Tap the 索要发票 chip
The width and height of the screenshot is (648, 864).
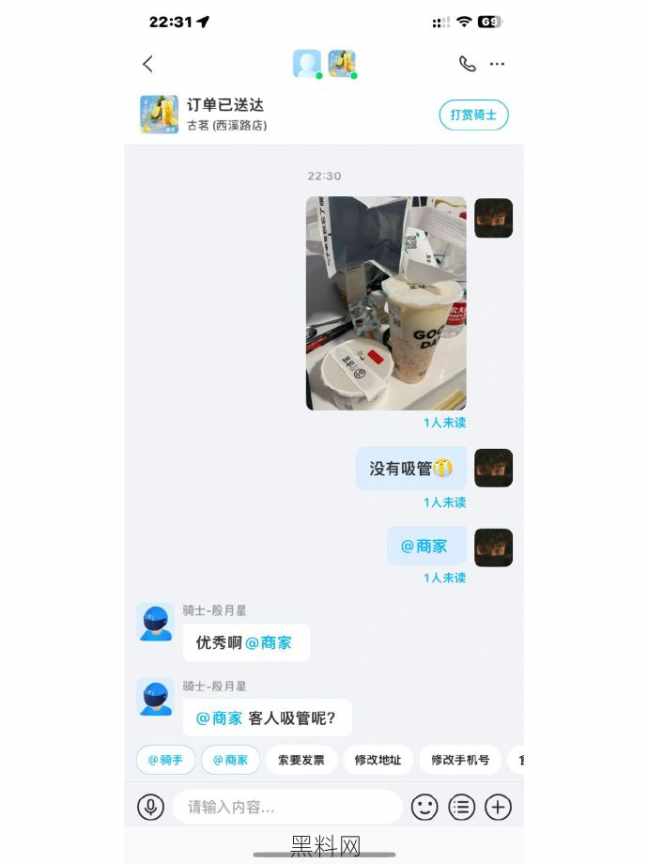tap(301, 760)
